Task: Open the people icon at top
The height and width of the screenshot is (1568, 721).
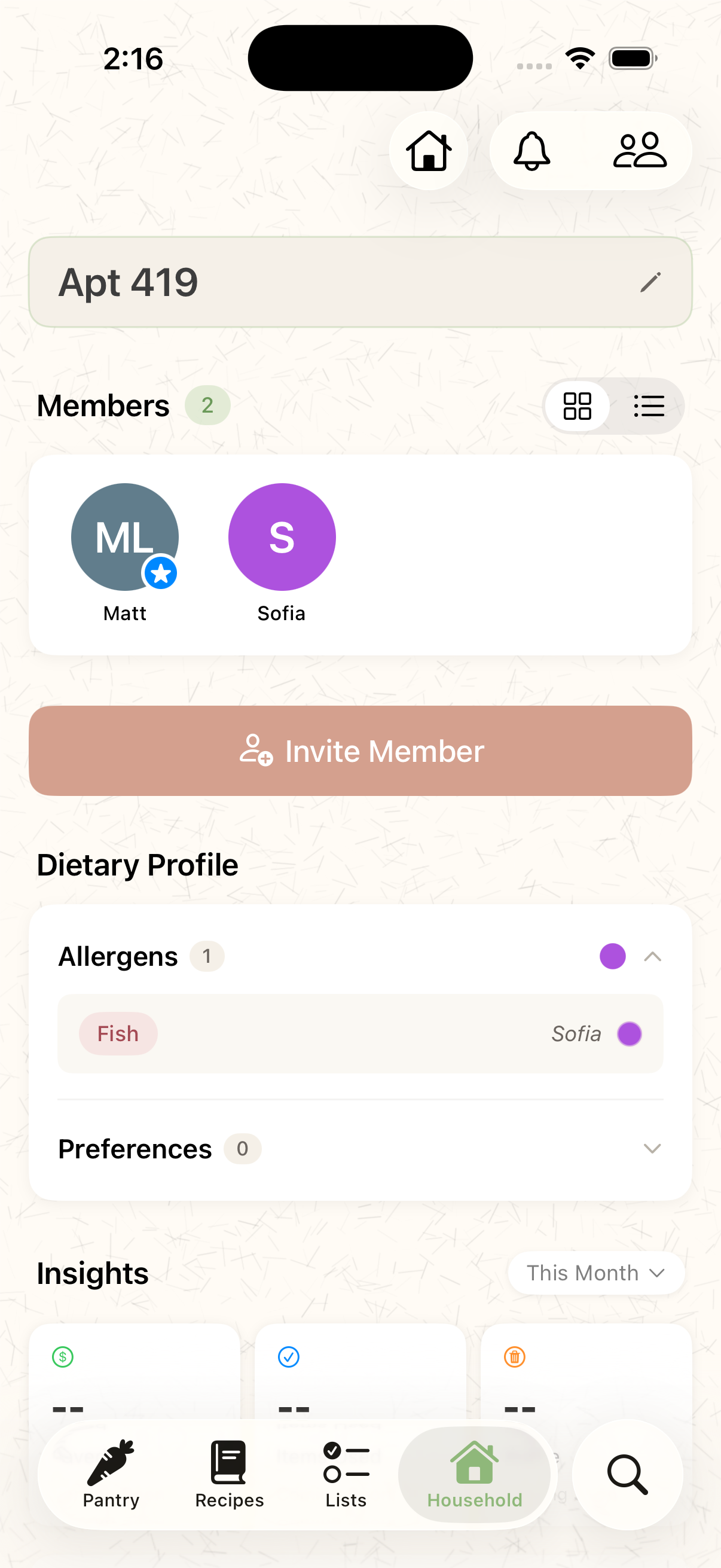Action: 640,151
